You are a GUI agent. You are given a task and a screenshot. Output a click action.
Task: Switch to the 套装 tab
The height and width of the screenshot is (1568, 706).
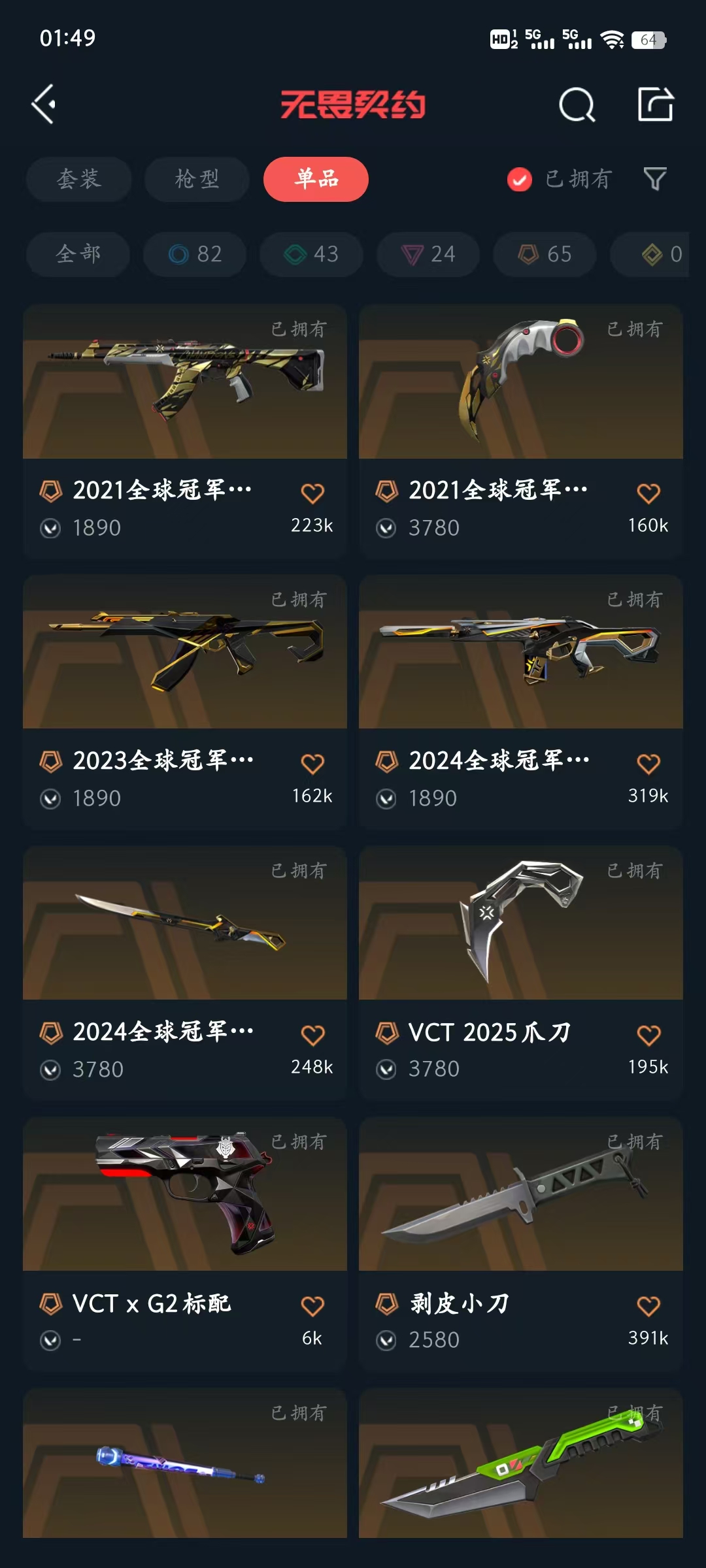[79, 179]
